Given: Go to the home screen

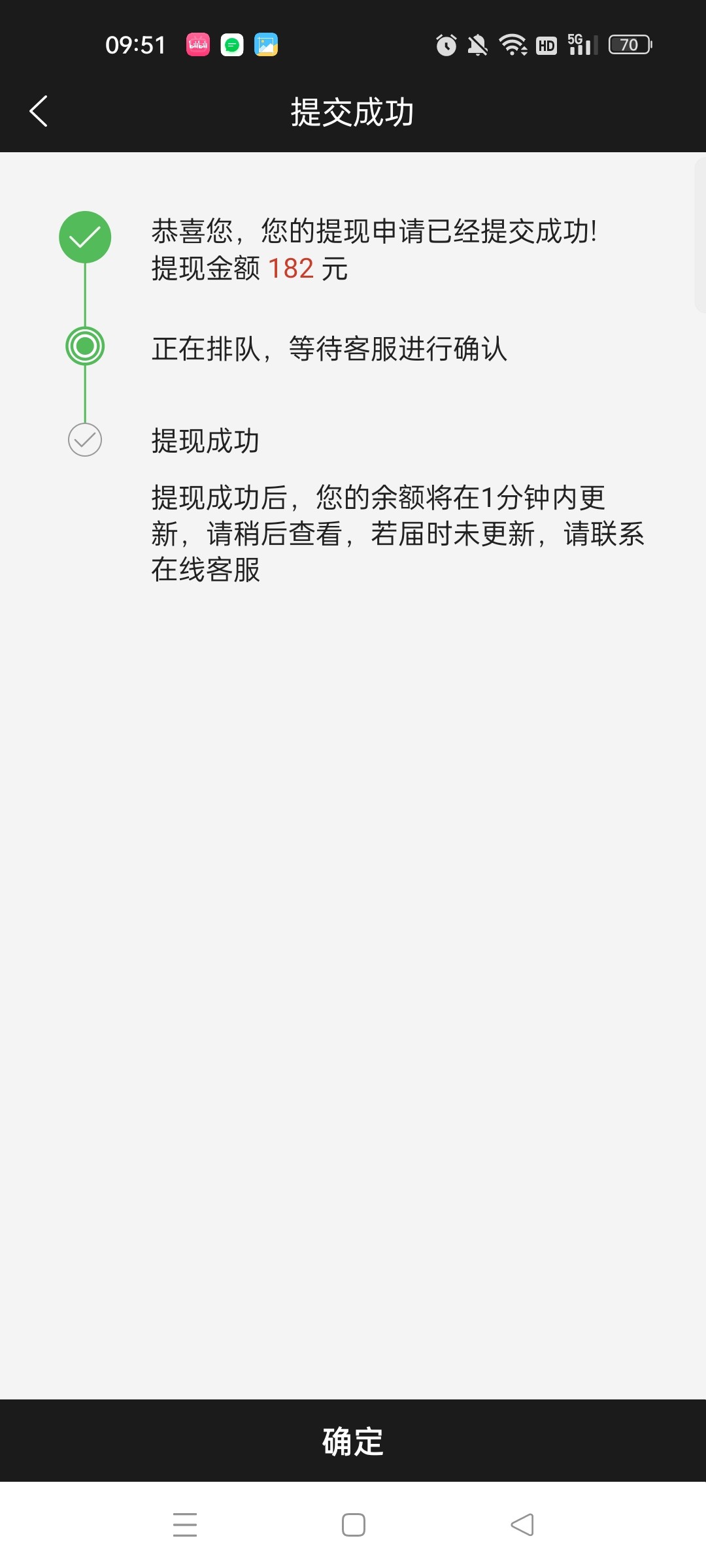Looking at the screenshot, I should point(354,1524).
